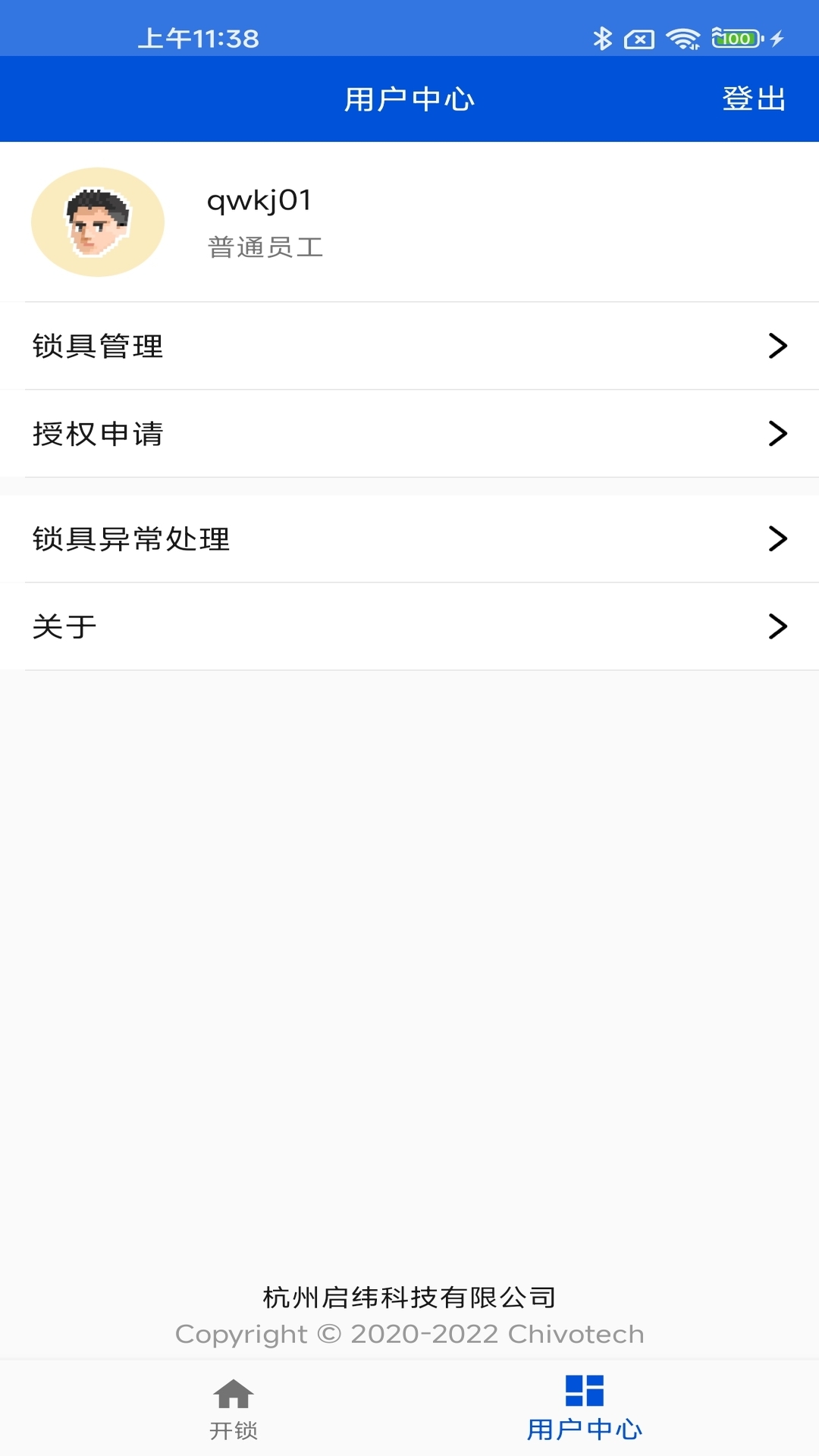Tap the username qwkj01
This screenshot has height=1456, width=819.
click(260, 200)
